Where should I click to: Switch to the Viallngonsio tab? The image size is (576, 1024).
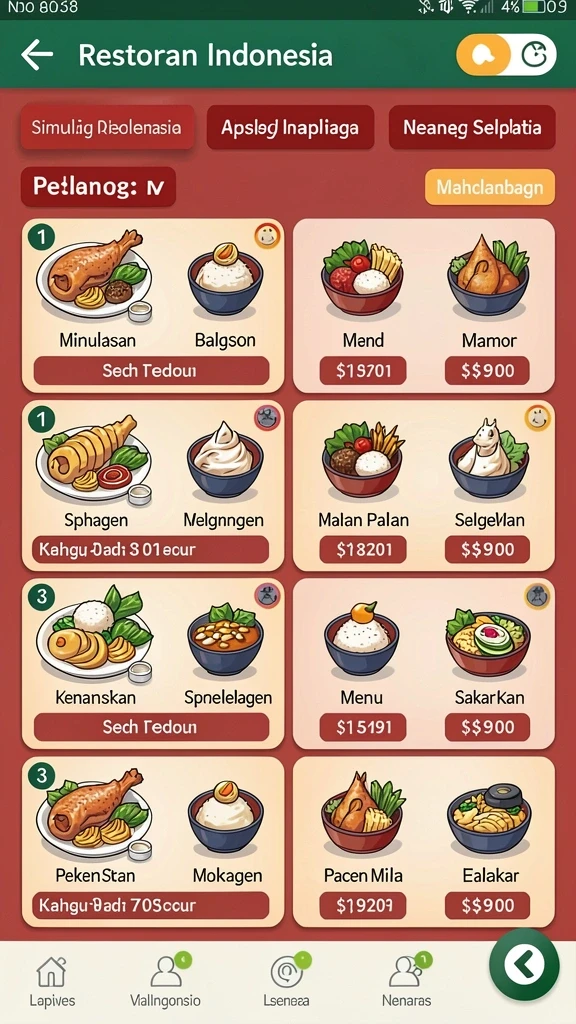click(x=165, y=982)
